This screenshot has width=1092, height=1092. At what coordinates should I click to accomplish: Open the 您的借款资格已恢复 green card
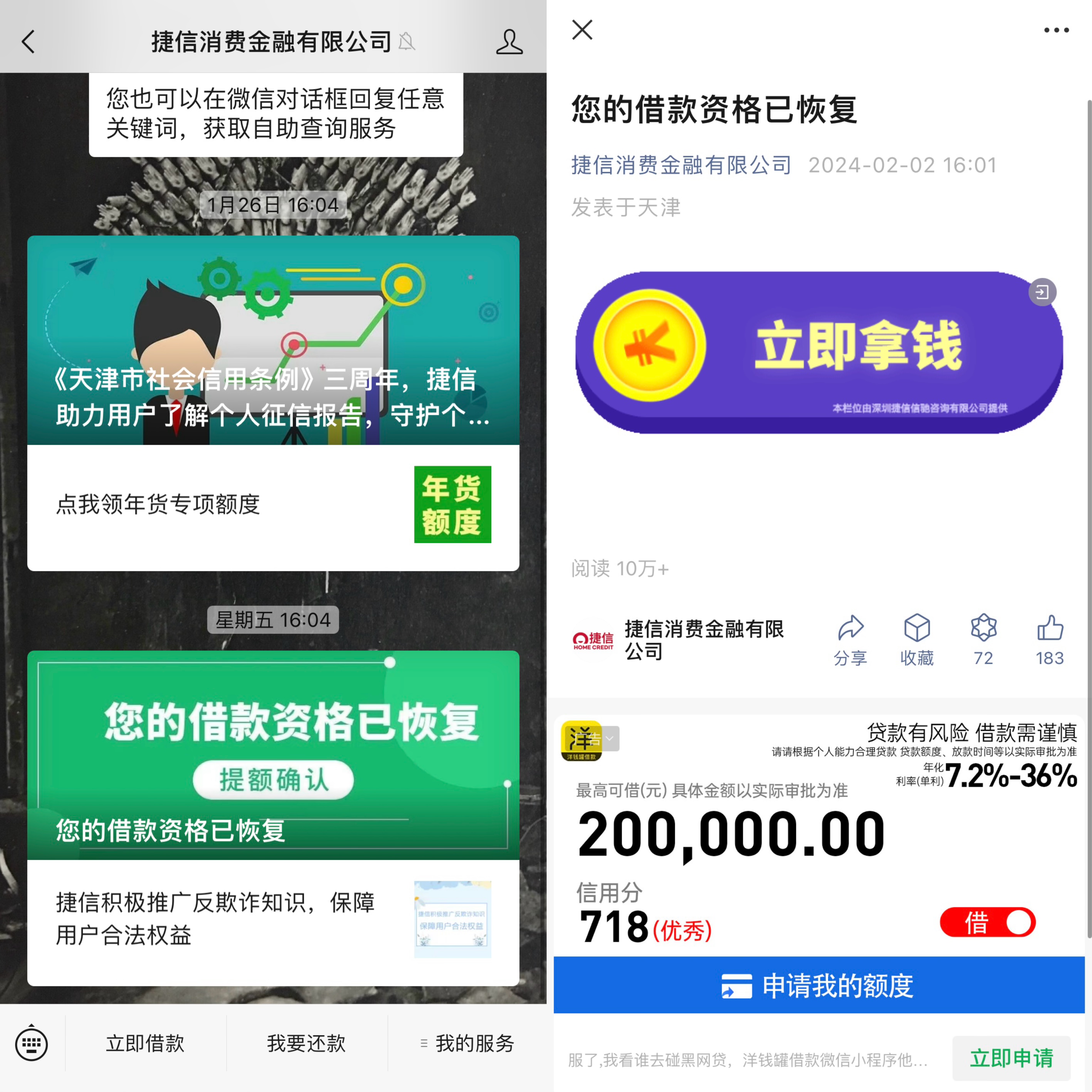coord(273,755)
